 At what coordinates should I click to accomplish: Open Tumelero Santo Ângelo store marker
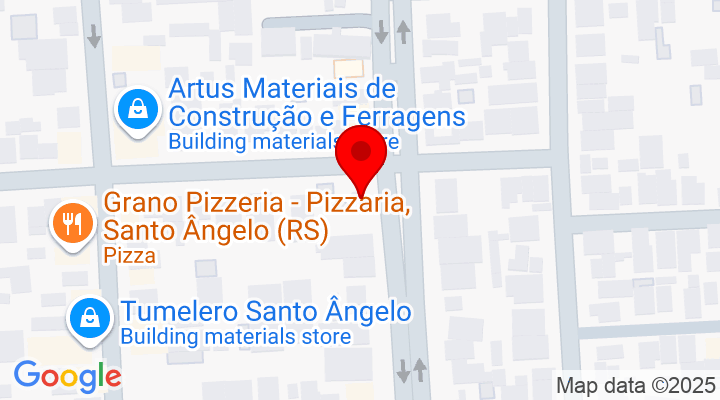click(x=88, y=319)
